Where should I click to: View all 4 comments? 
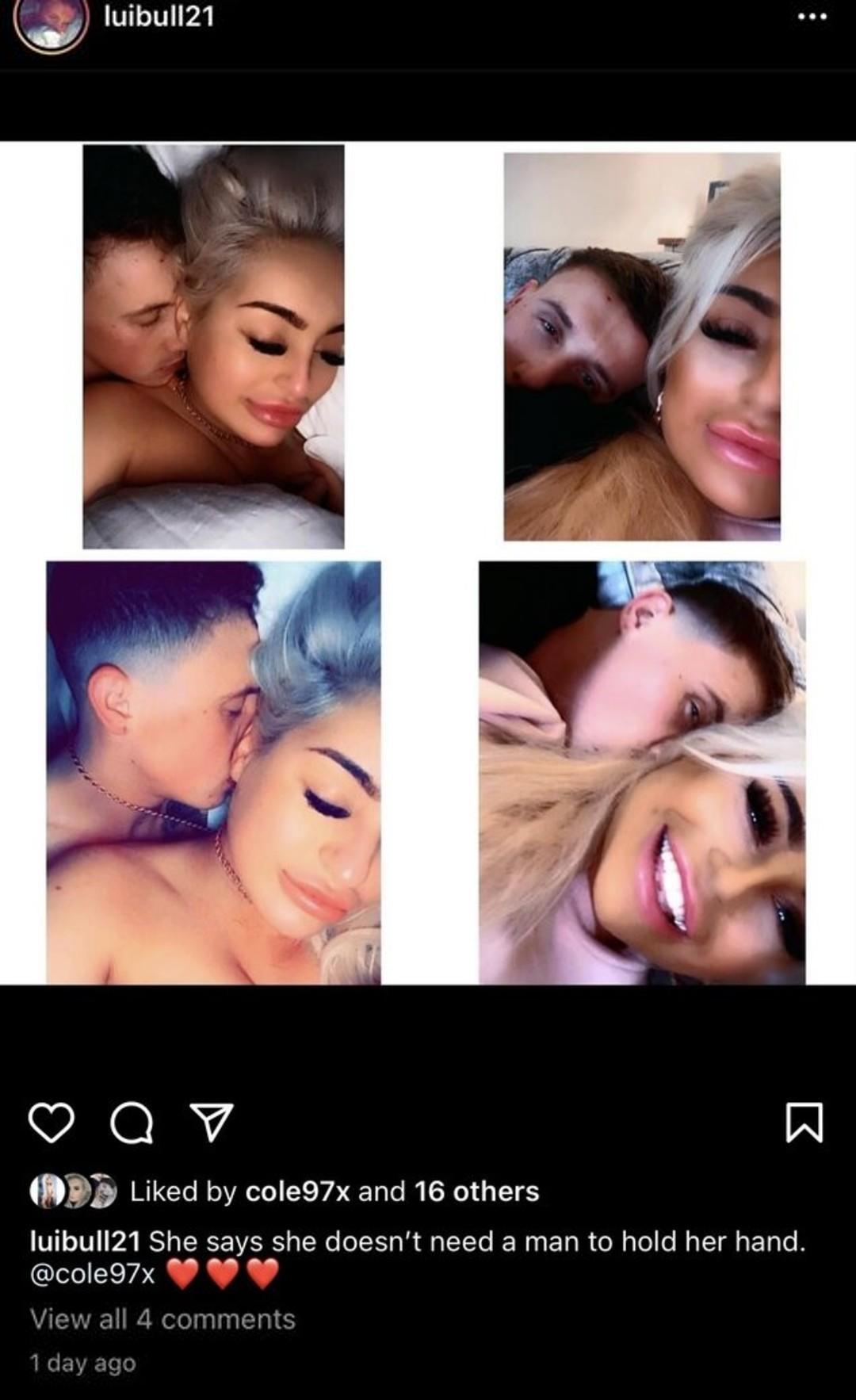pos(162,1319)
